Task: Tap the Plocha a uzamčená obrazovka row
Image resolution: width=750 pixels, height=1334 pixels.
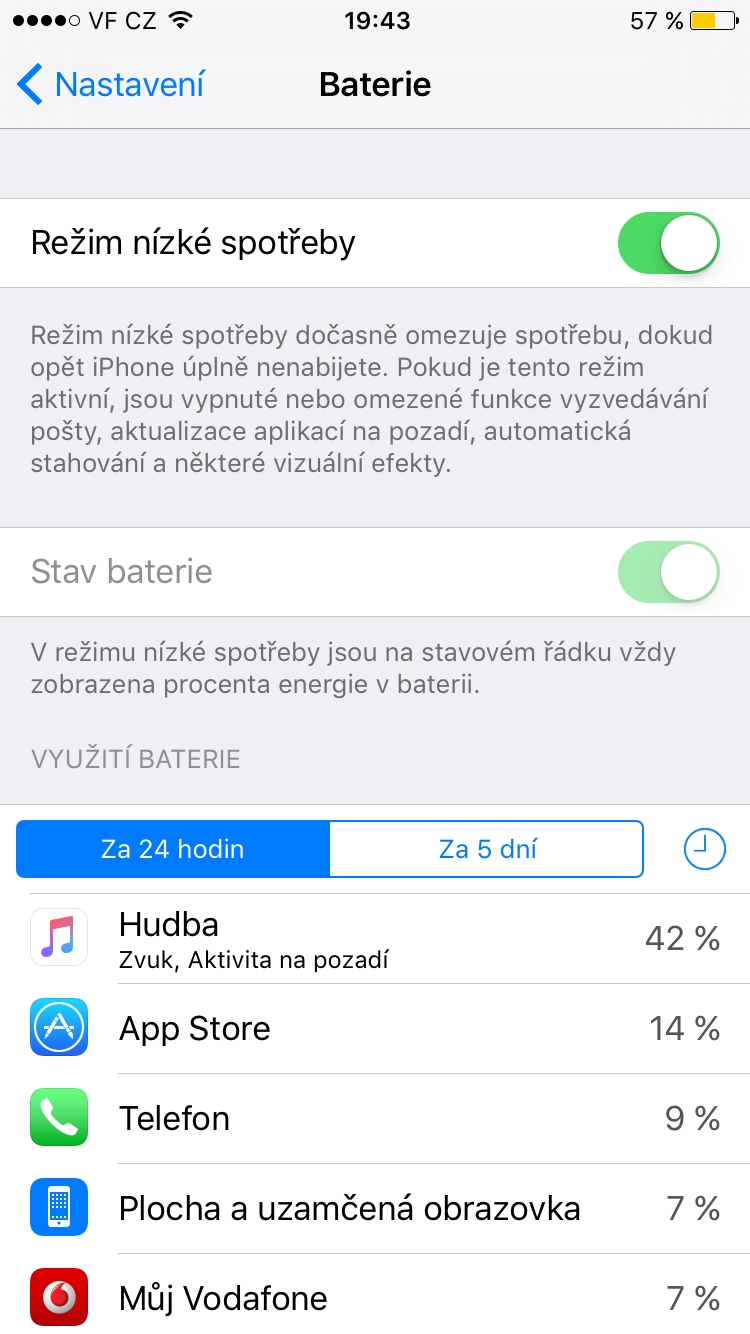Action: click(x=375, y=1208)
